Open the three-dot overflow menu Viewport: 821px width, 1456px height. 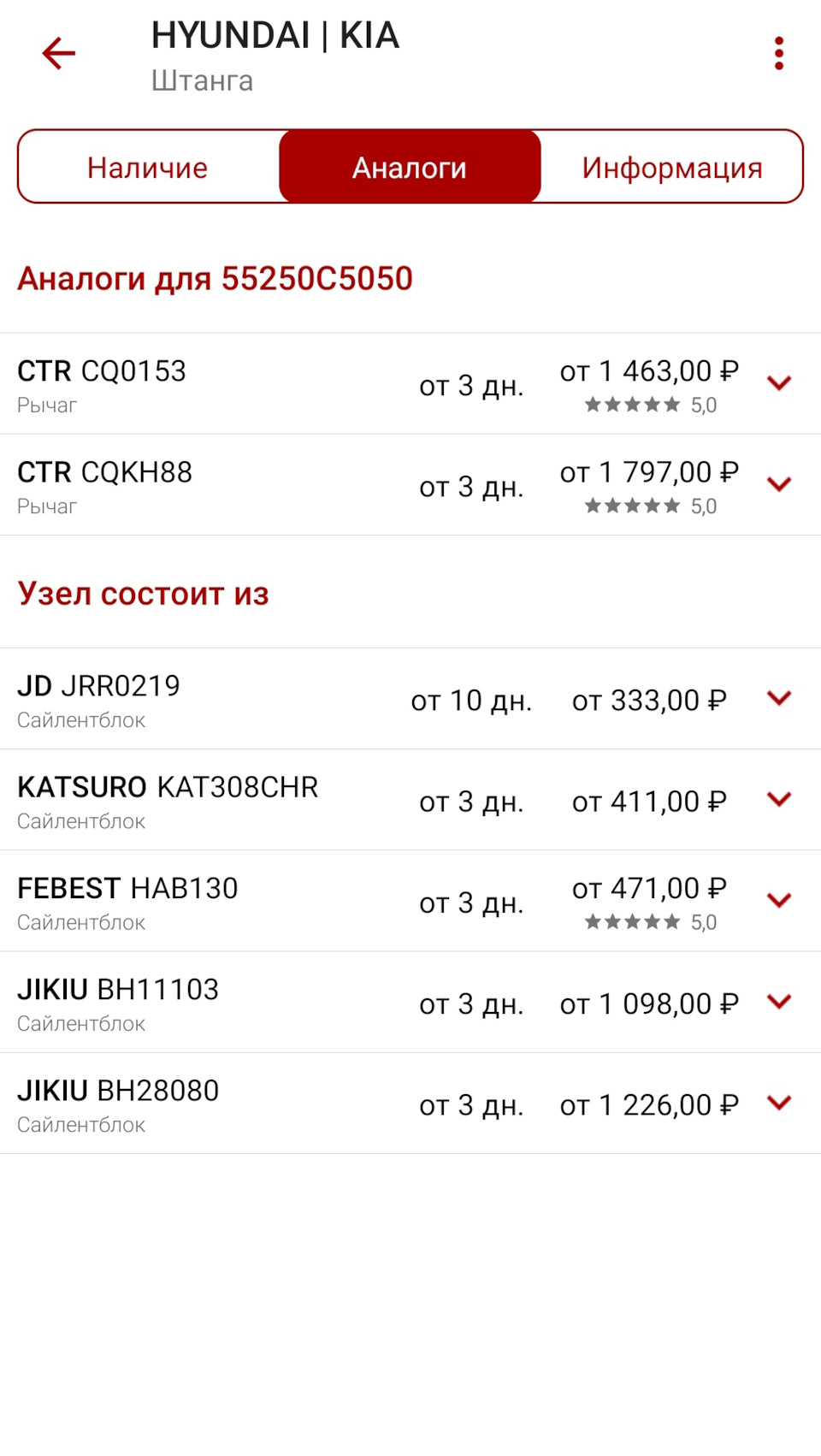click(778, 53)
